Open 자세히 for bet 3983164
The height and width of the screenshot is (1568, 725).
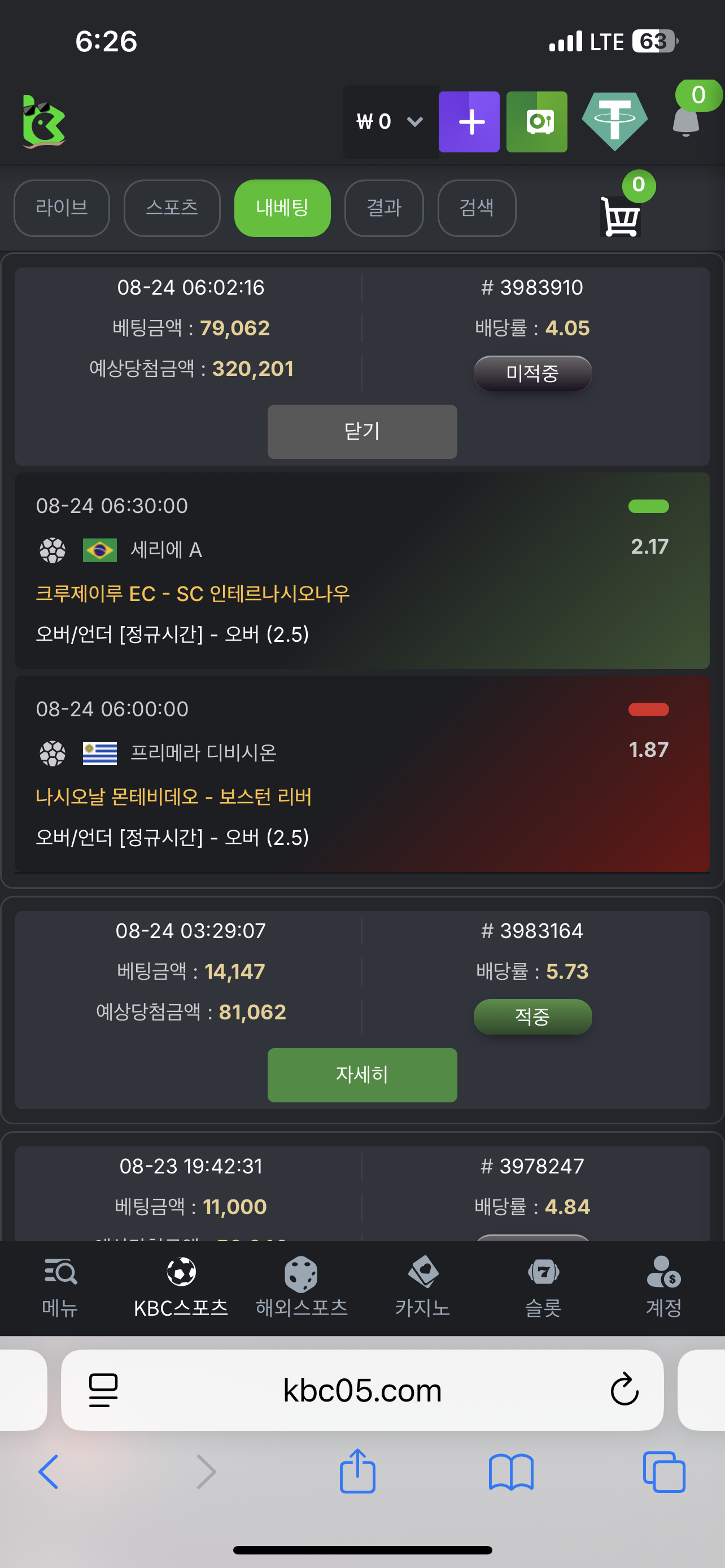tap(361, 1074)
